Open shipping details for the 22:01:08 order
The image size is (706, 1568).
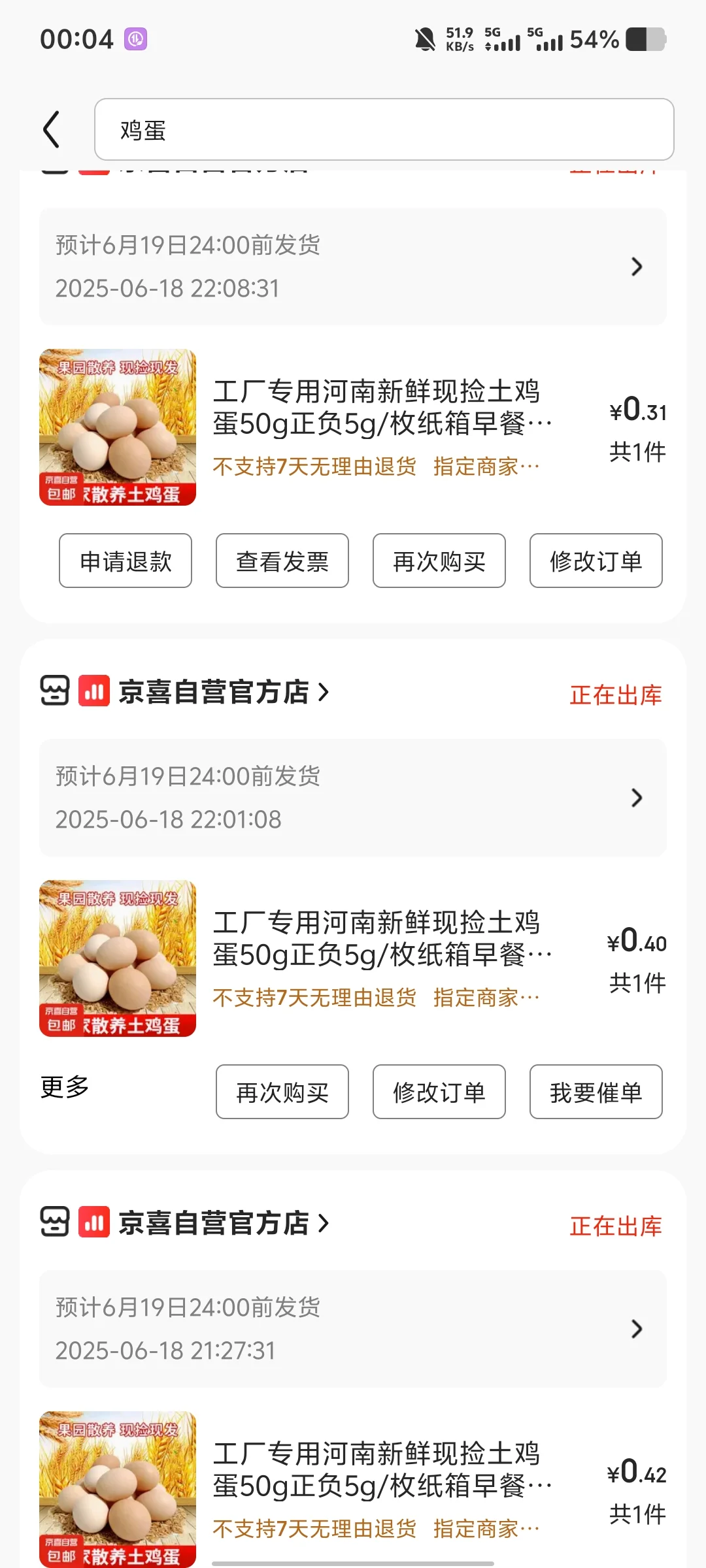tap(352, 798)
